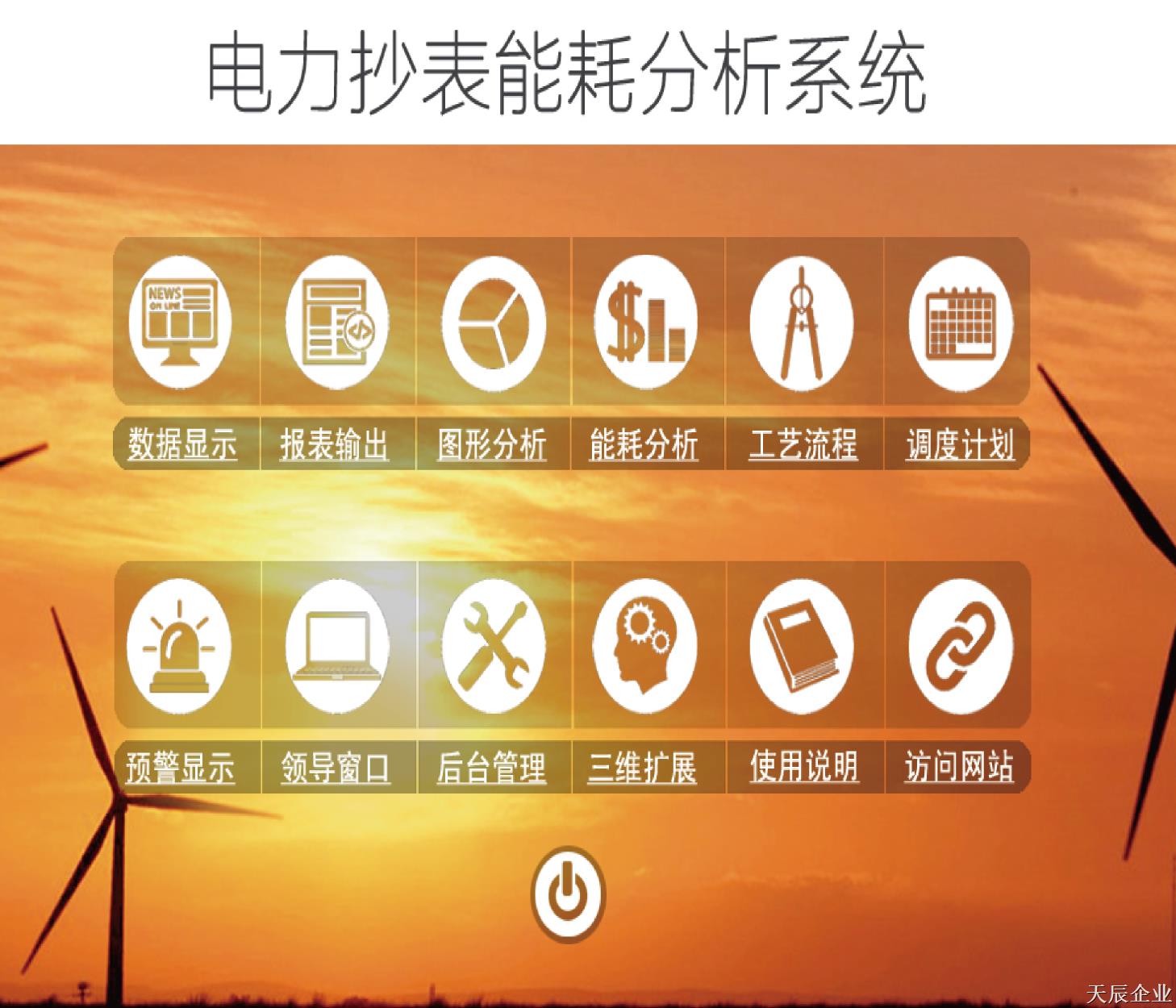The width and height of the screenshot is (1176, 1008).
Task: Select the 后台管理 backend management link
Action: [491, 767]
